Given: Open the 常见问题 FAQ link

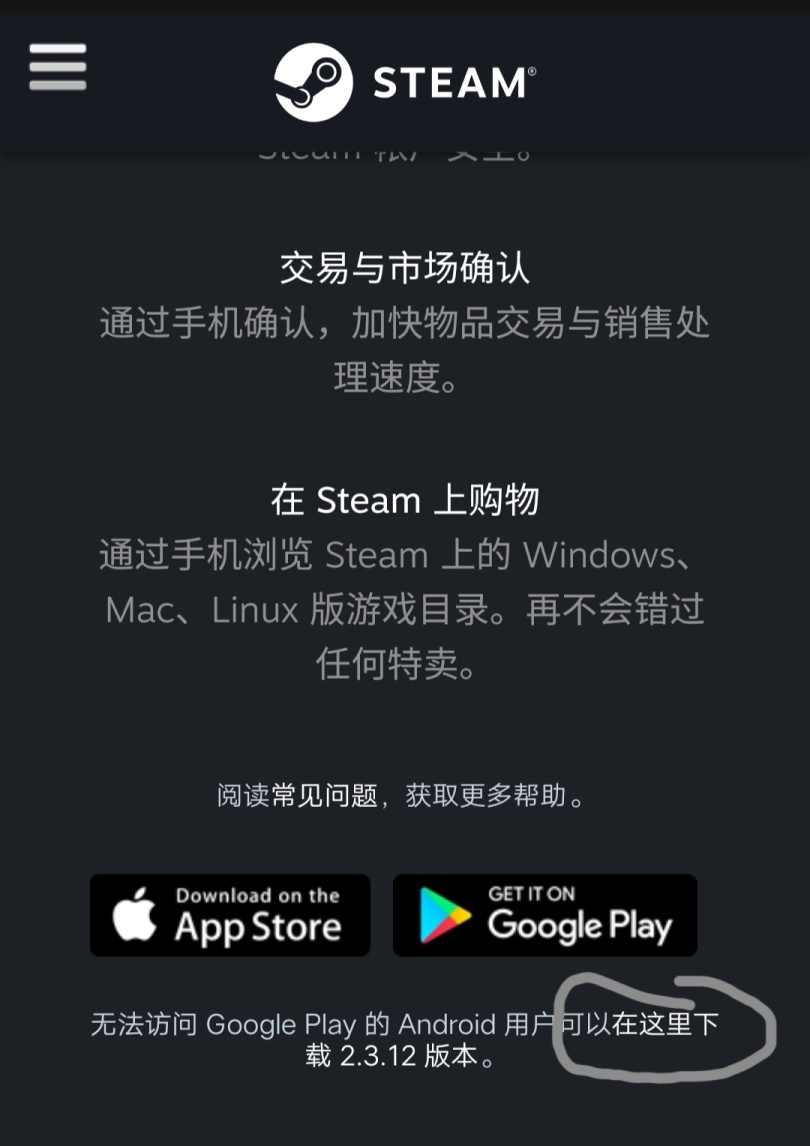Looking at the screenshot, I should pyautogui.click(x=325, y=796).
